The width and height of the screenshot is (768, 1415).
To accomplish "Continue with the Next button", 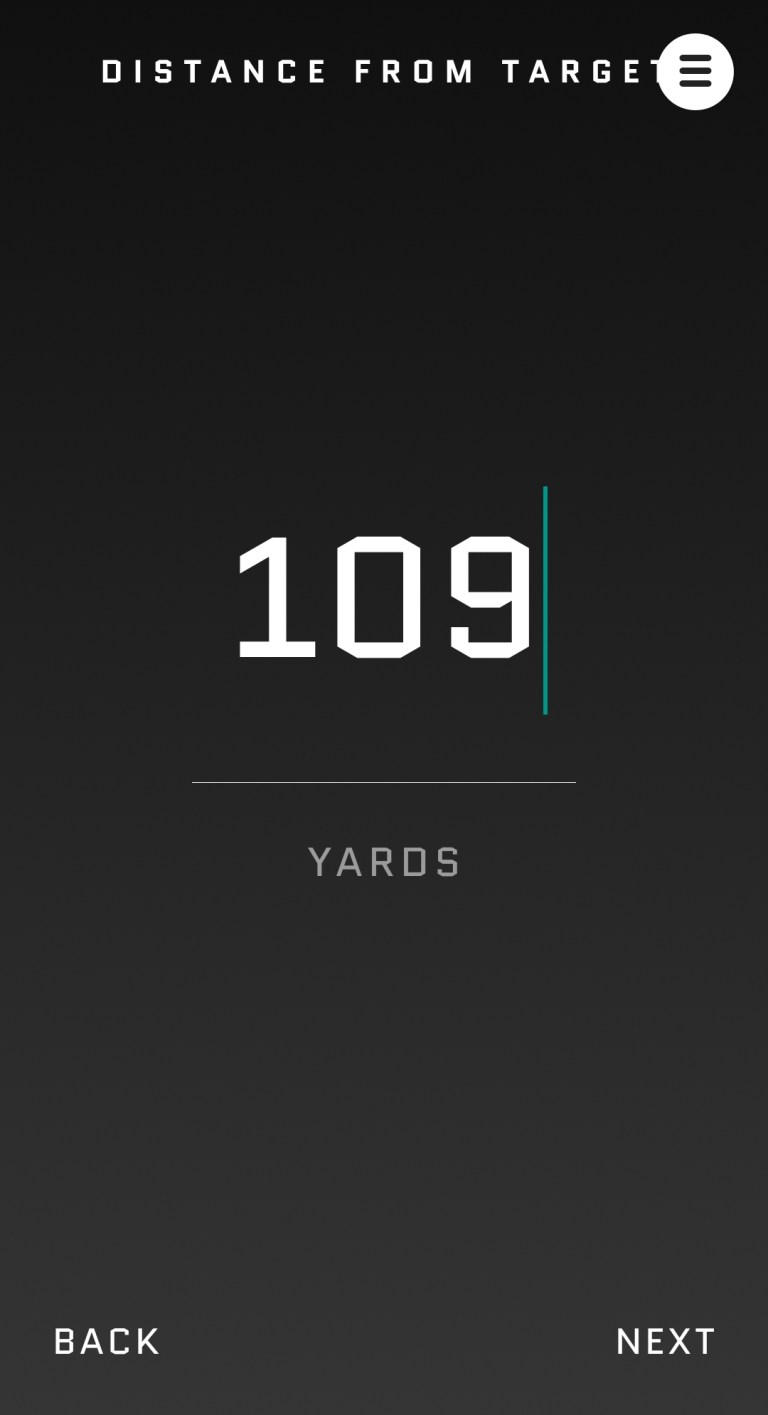I will [x=665, y=1341].
